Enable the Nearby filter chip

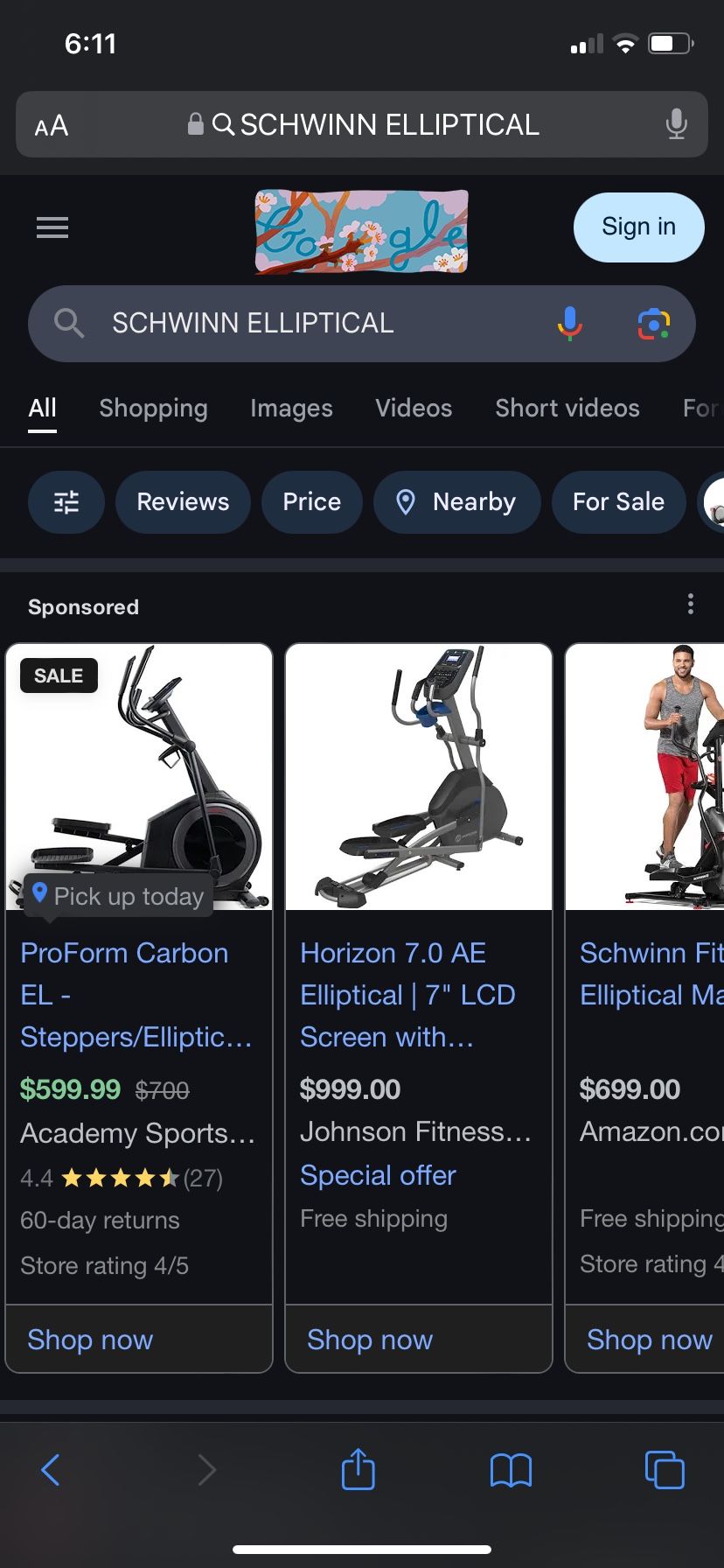(456, 501)
